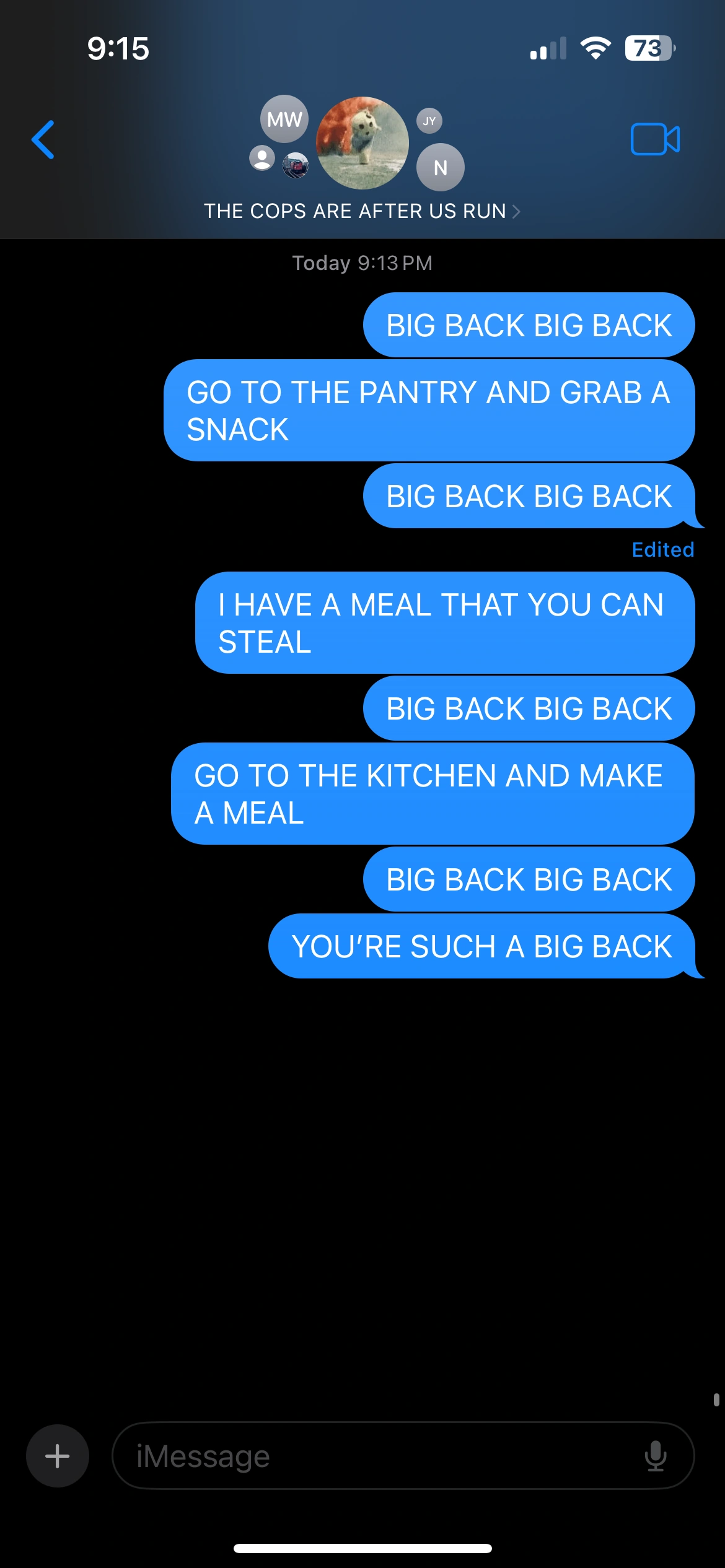This screenshot has width=725, height=1568.
Task: Open group details for THE COPS ARE AFTER US RUN
Action: pyautogui.click(x=362, y=211)
